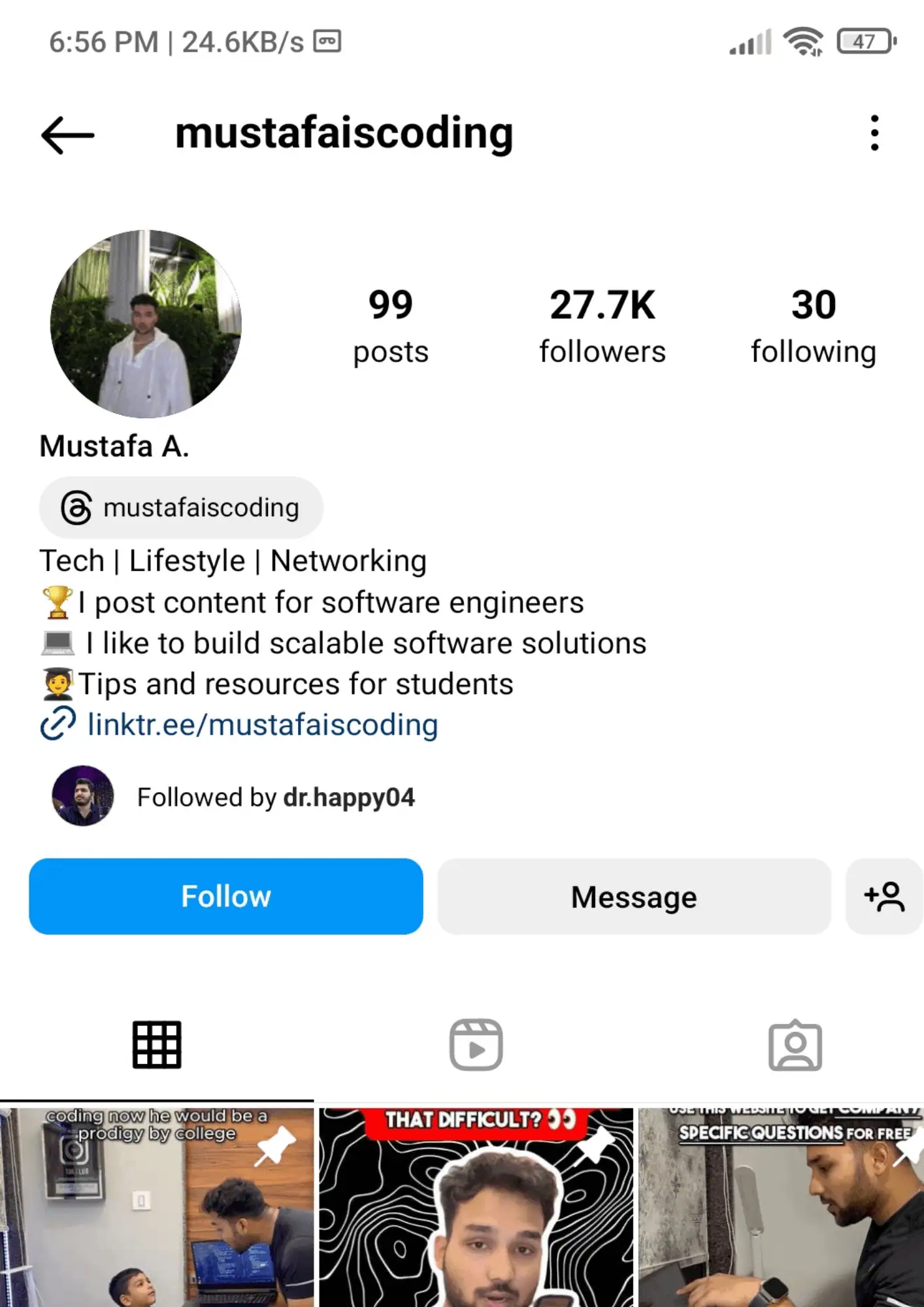This screenshot has height=1307, width=924.
Task: Switch to the posts grid tab
Action: (x=157, y=1044)
